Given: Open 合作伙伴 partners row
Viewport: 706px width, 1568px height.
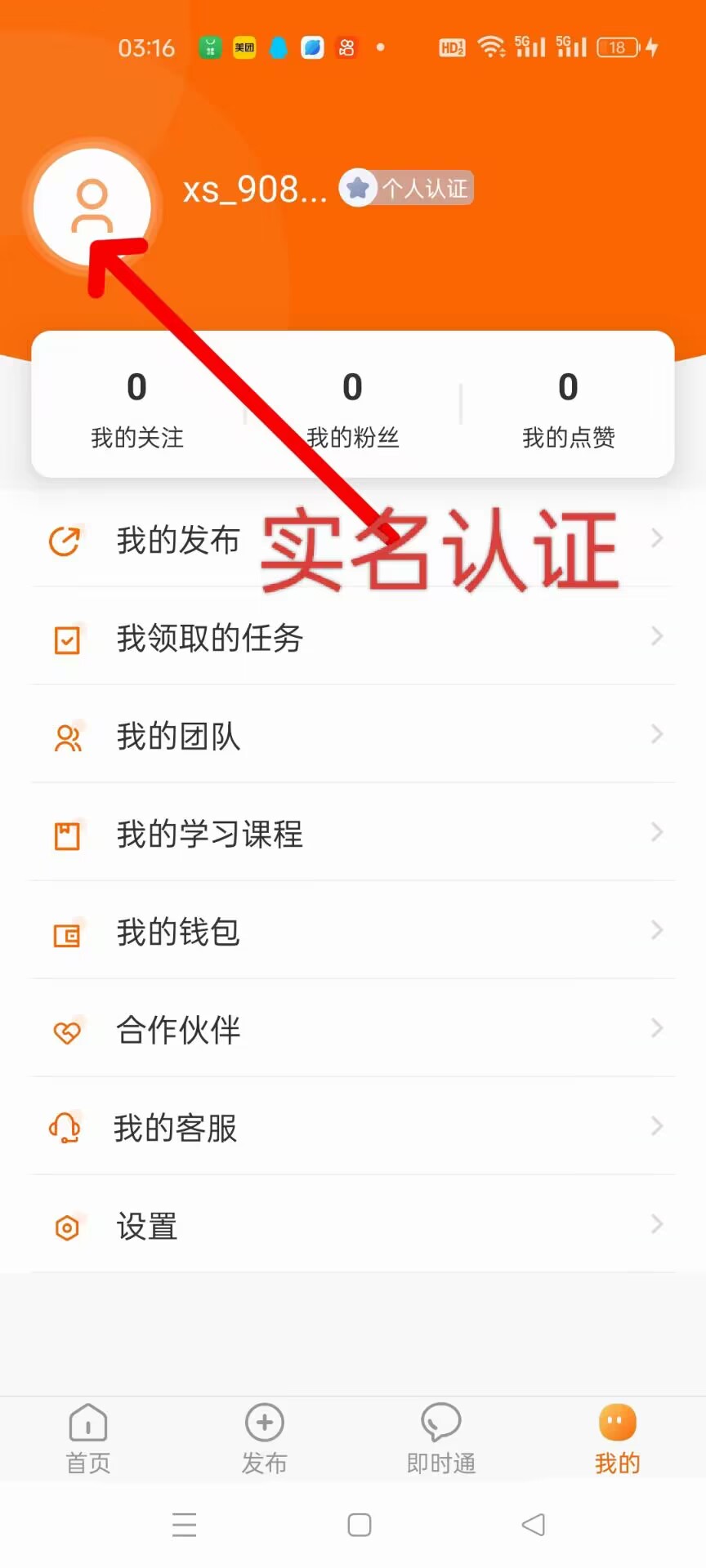Looking at the screenshot, I should (x=353, y=1029).
